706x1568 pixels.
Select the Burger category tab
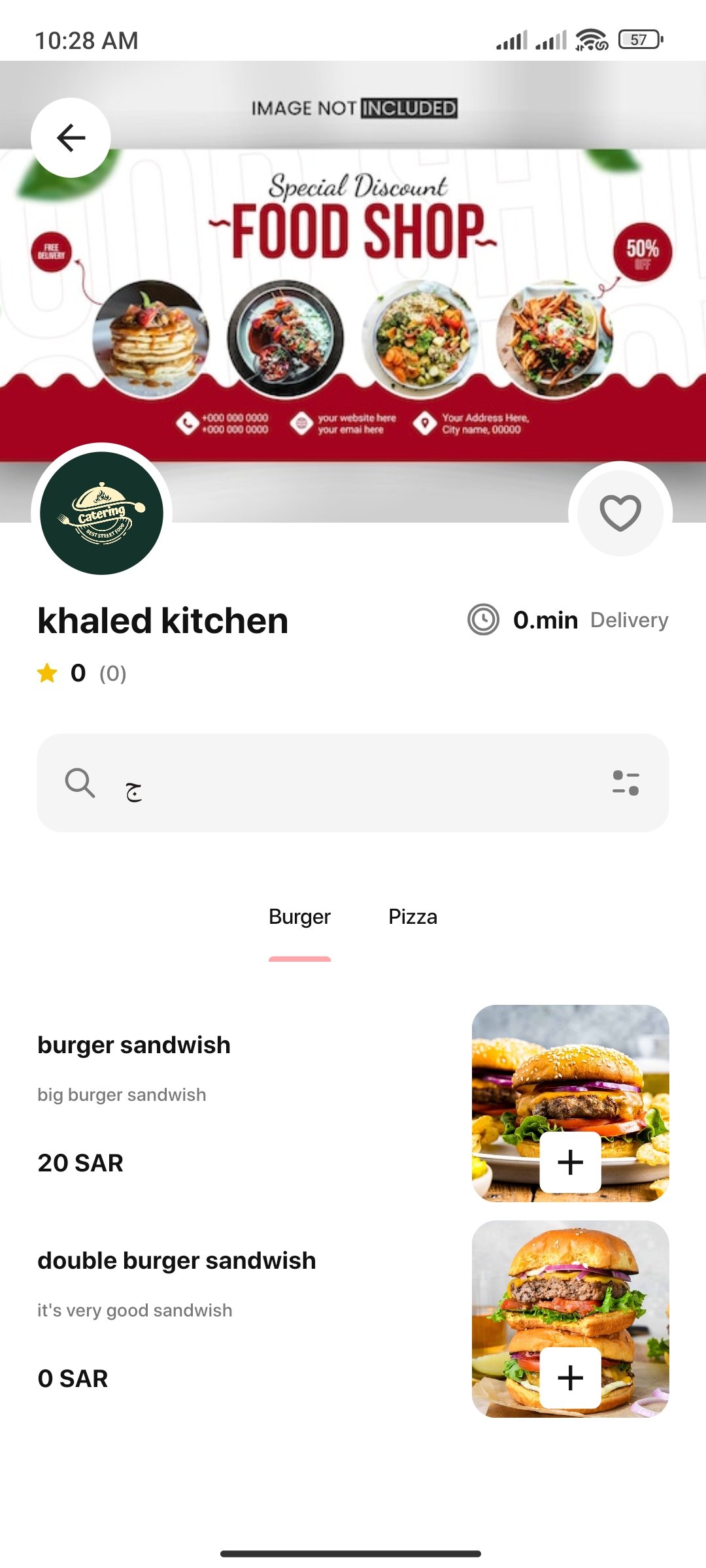click(x=299, y=917)
